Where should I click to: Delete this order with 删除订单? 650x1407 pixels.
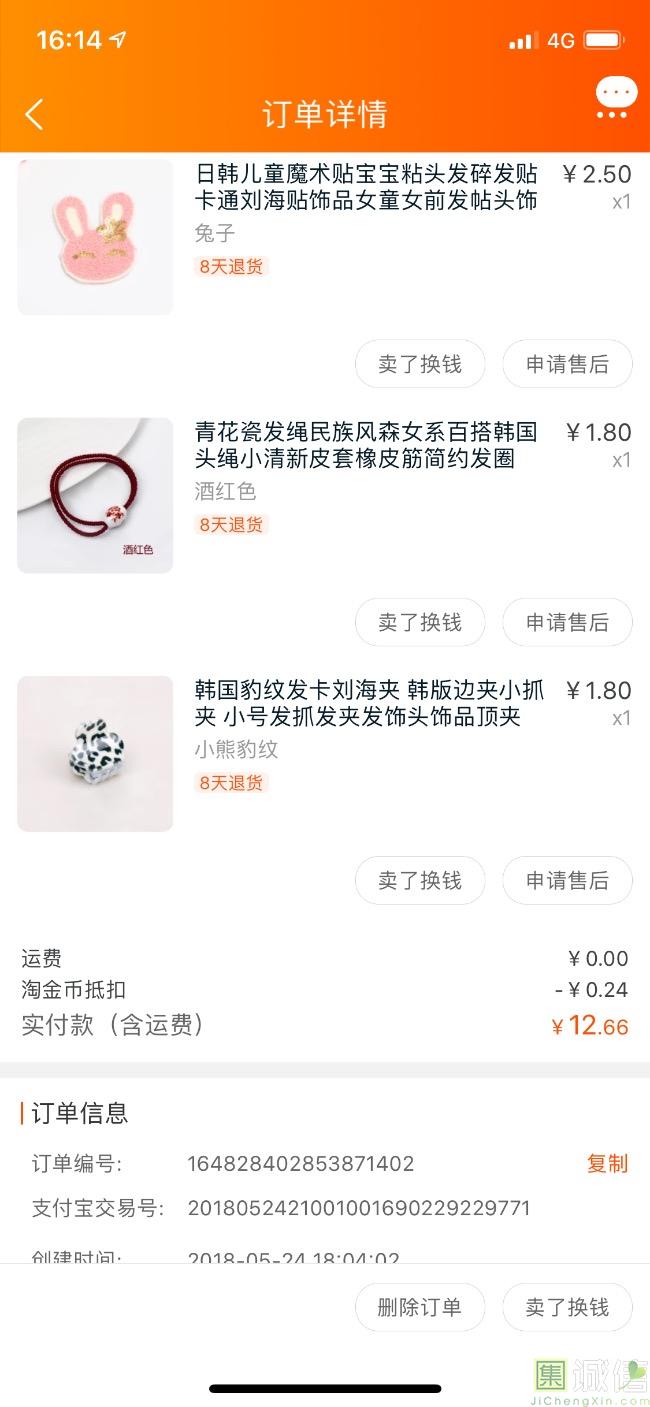(x=420, y=1307)
